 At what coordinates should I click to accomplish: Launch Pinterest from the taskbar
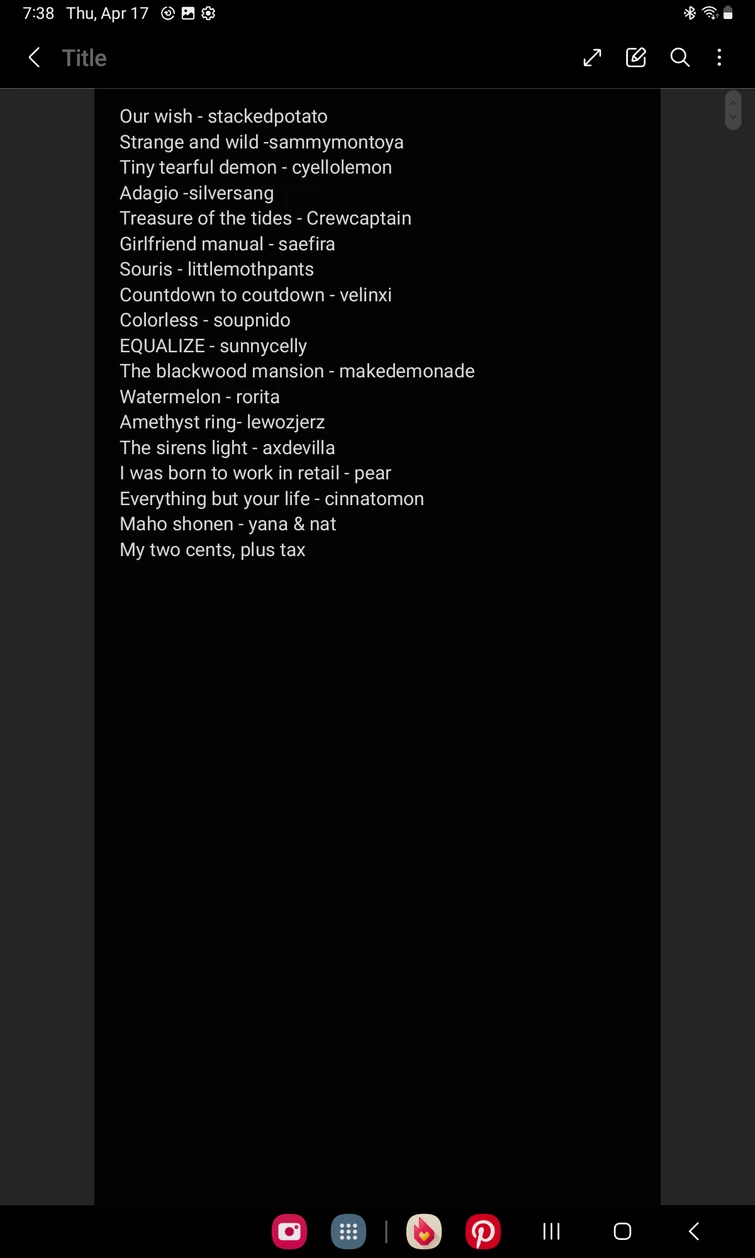pyautogui.click(x=483, y=1231)
